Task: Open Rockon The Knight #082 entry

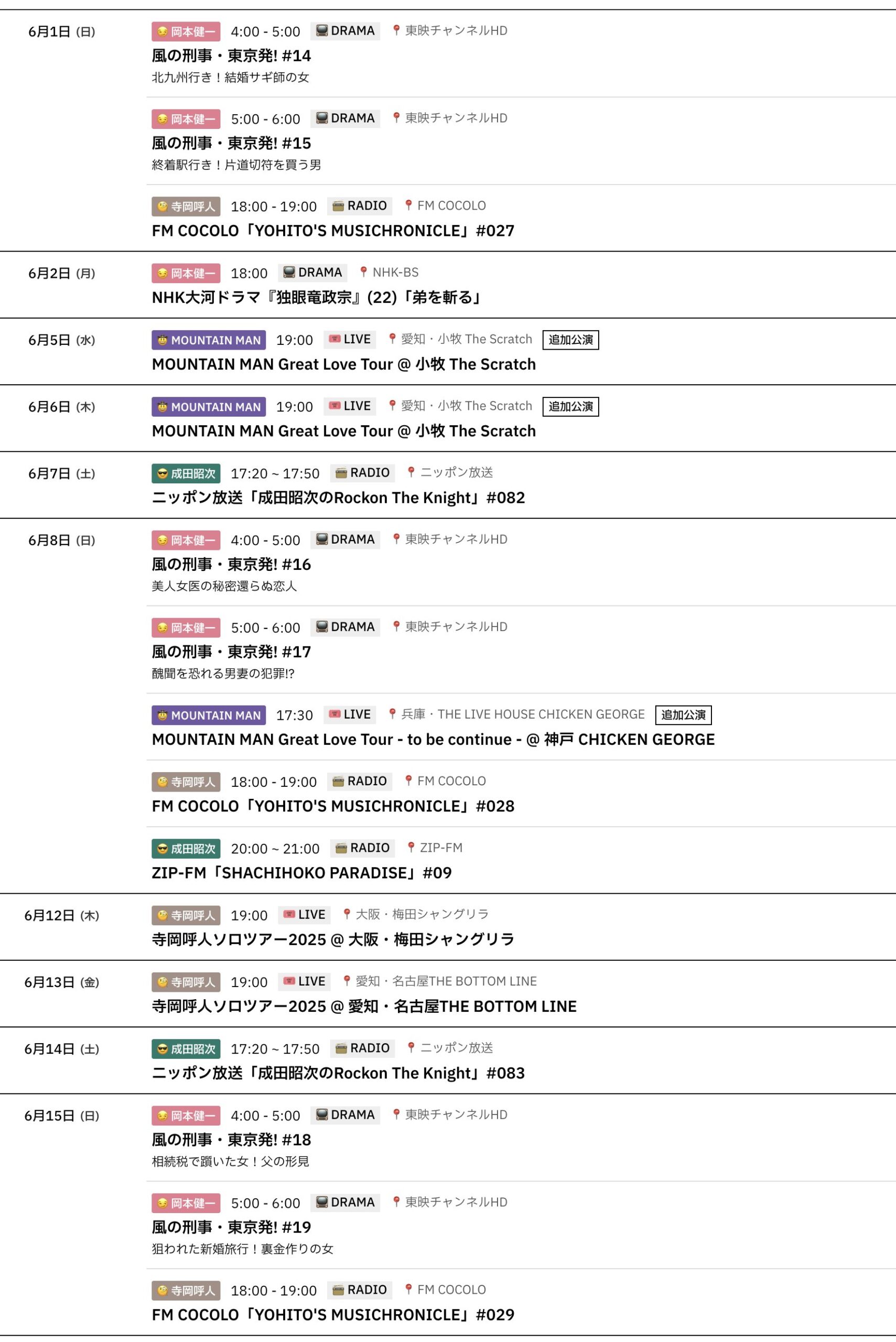Action: pos(338,498)
